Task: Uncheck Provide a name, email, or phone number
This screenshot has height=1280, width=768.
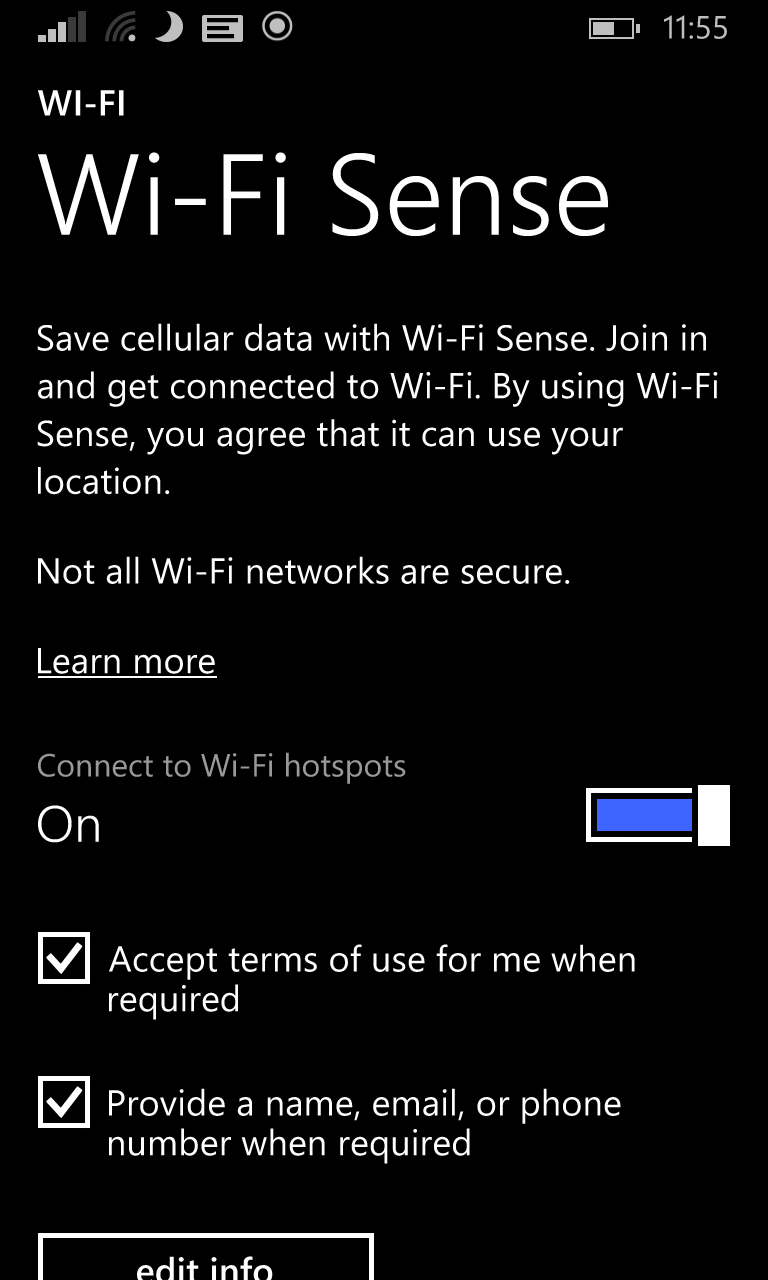Action: point(64,1102)
